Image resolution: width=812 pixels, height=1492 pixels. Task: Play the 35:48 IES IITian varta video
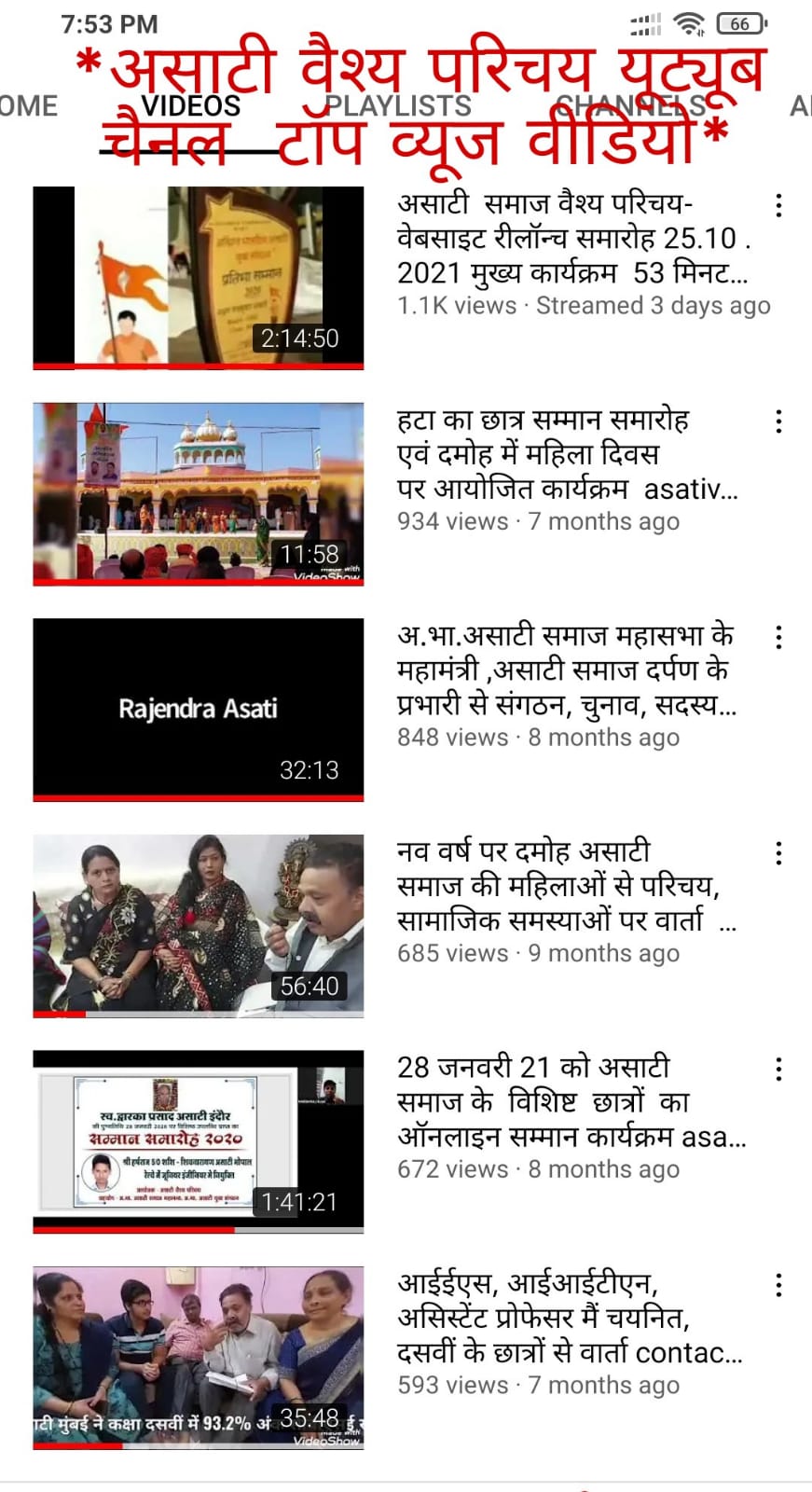[199, 1358]
